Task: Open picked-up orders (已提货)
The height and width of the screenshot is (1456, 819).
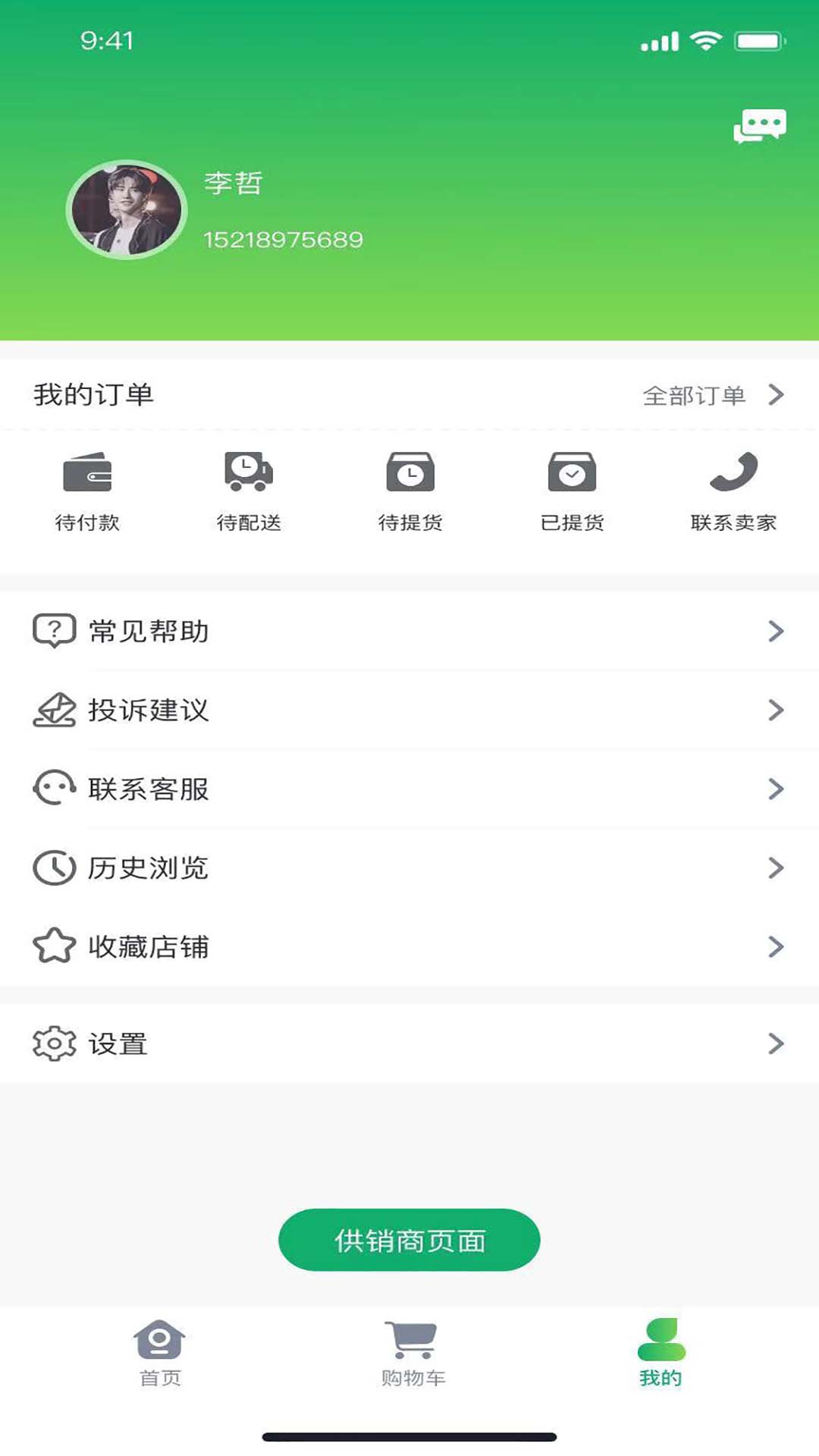Action: coord(572,491)
